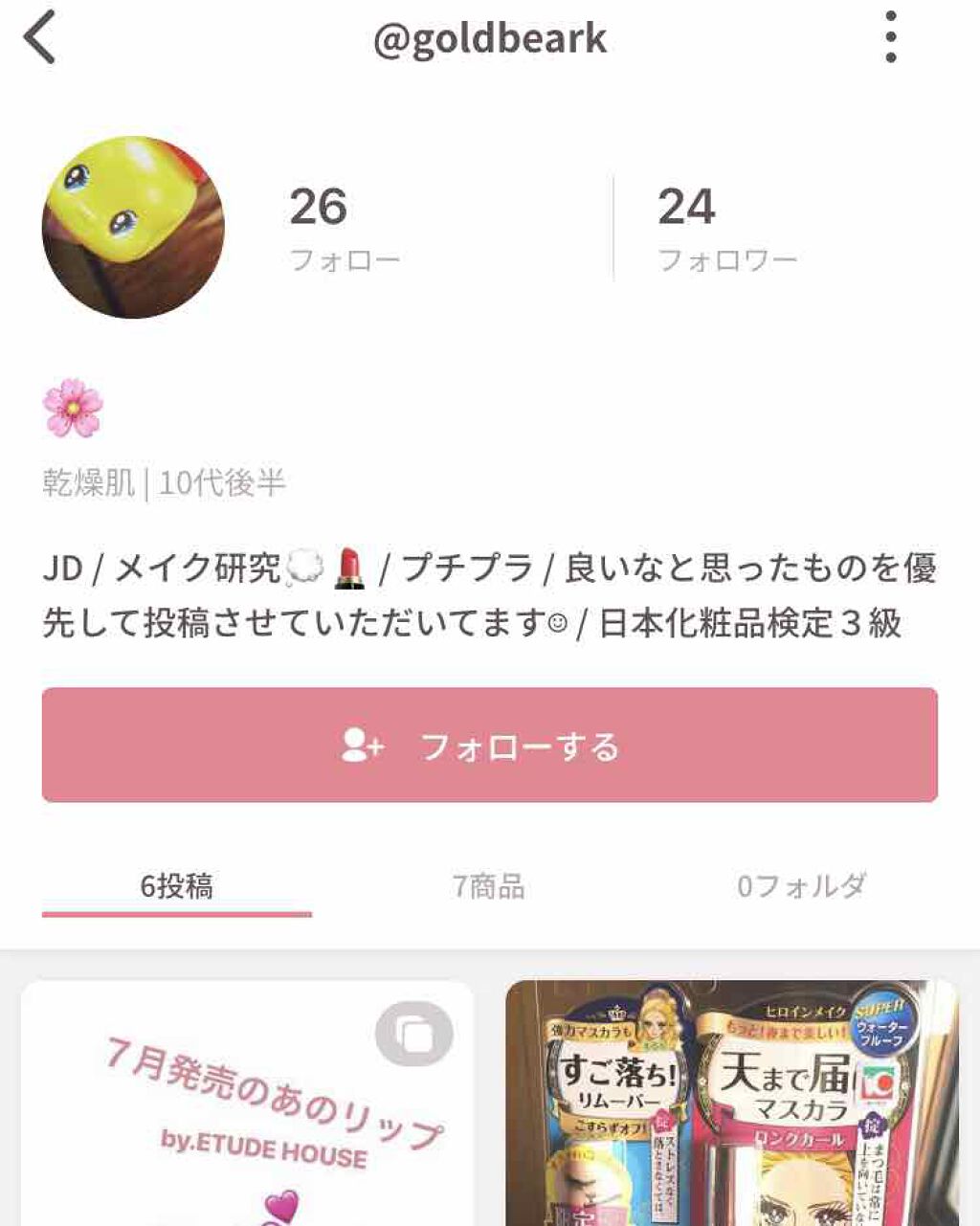This screenshot has height=1226, width=980.
Task: Tap the add-person icon on follow button
Action: (364, 749)
